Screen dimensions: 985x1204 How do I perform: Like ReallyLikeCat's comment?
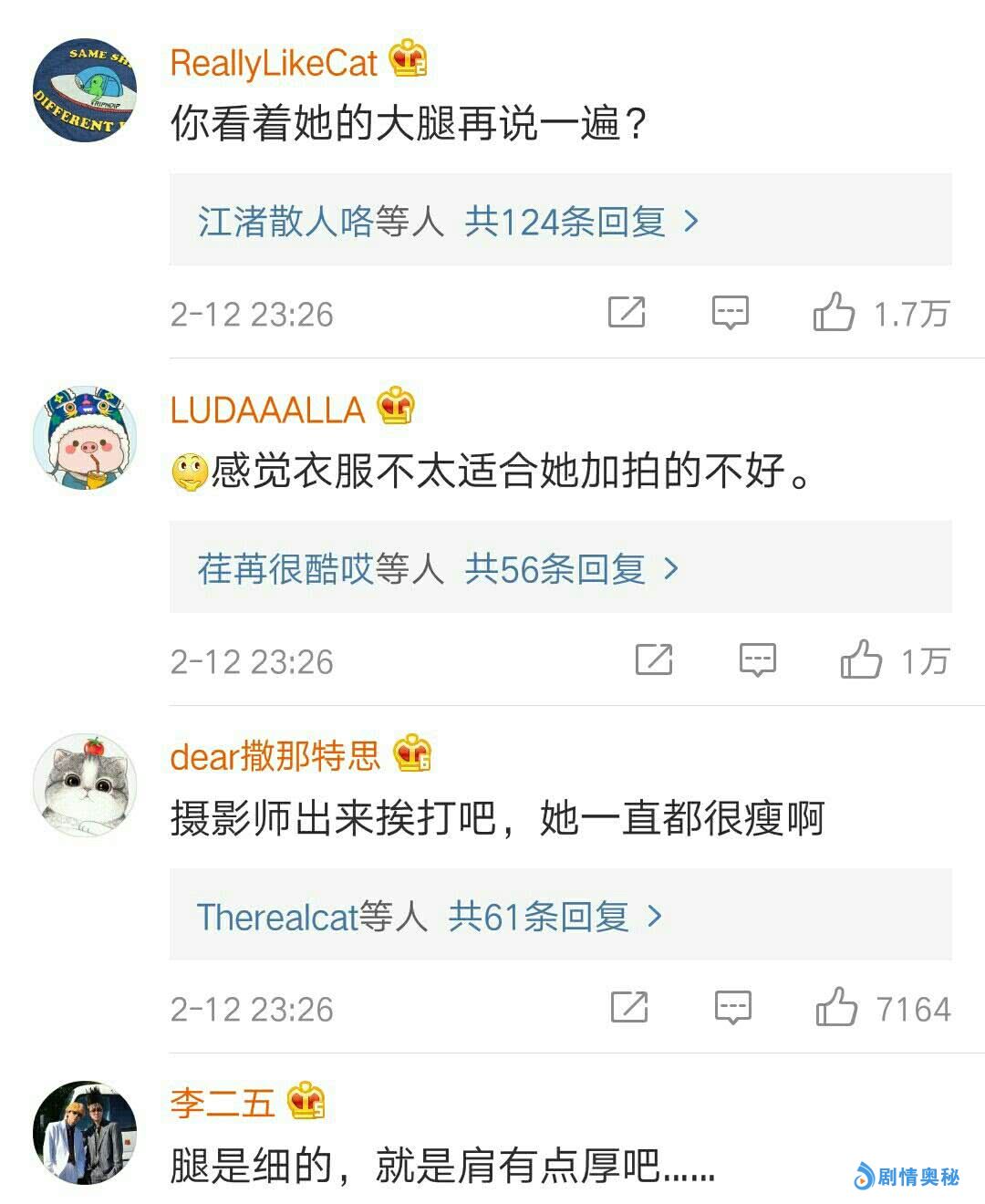coord(834,313)
